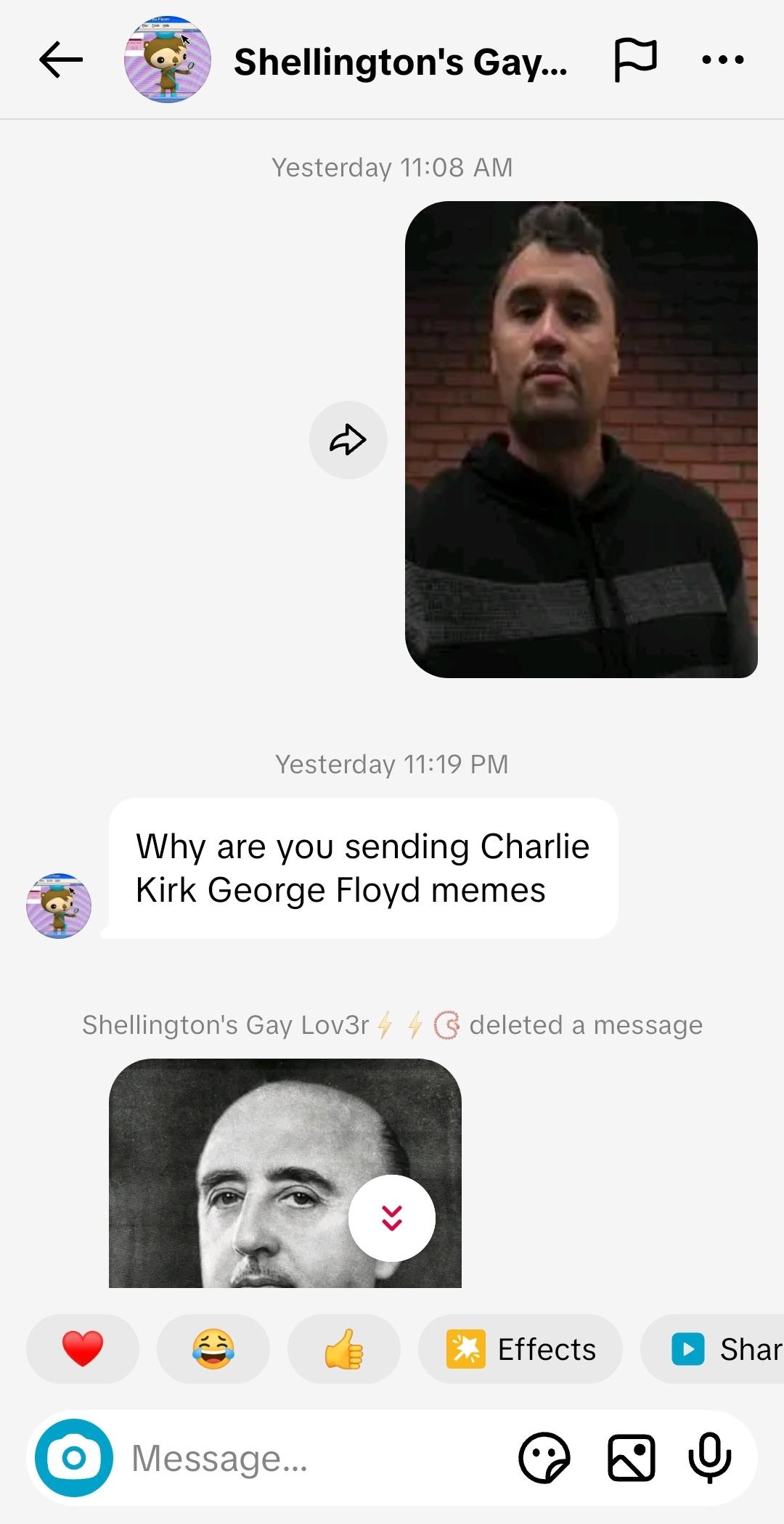Open Shellington's Gay... profile header
This screenshot has height=1524, width=784.
[x=399, y=62]
